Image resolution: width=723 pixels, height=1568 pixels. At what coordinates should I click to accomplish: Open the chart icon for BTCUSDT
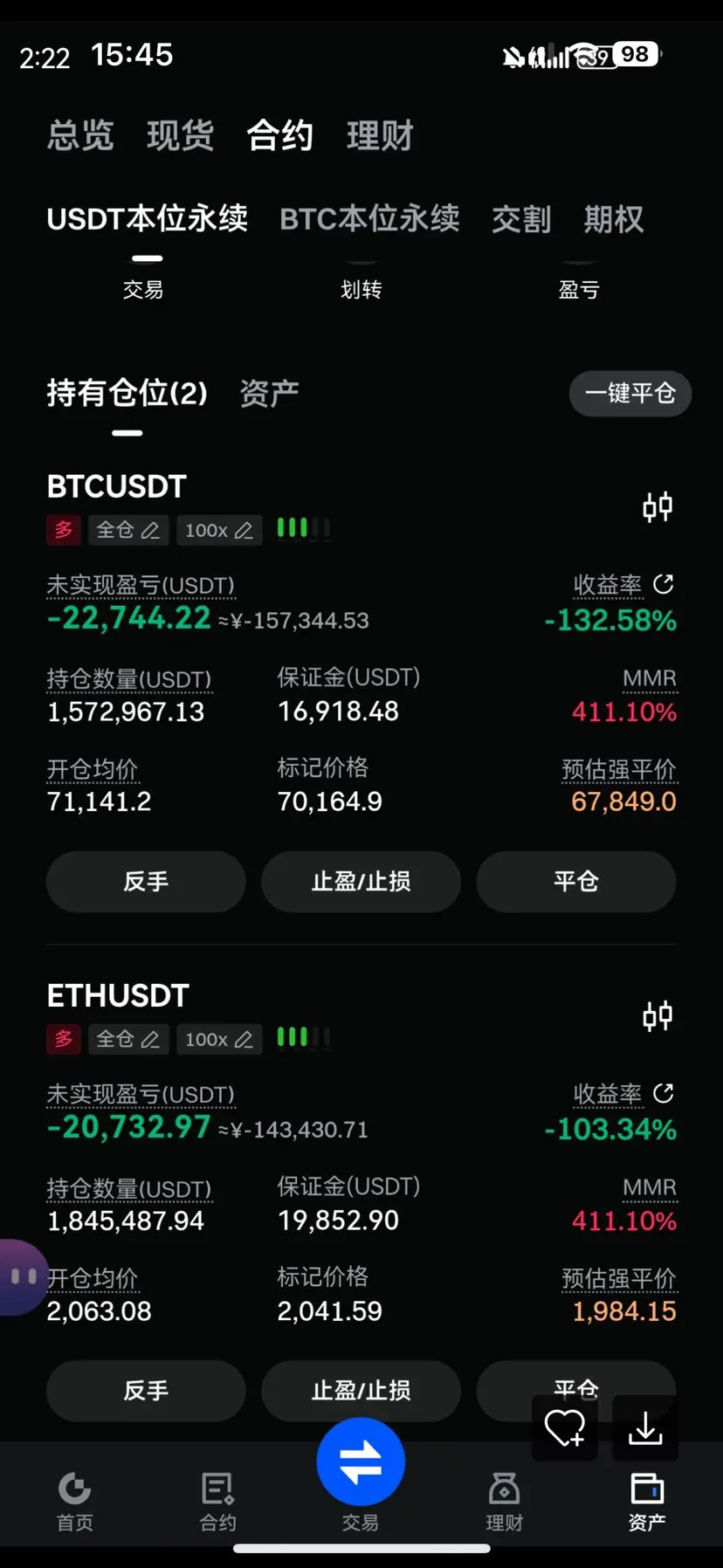(658, 507)
